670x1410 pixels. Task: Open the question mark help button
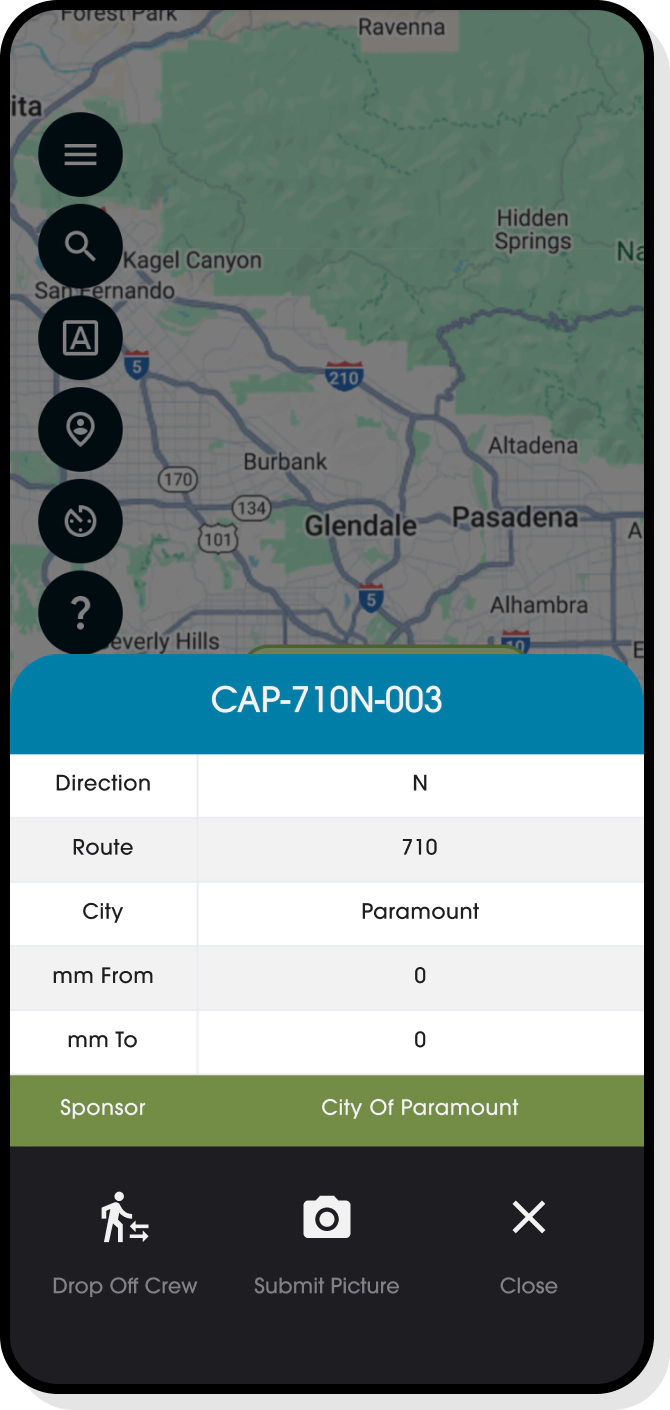(x=80, y=612)
